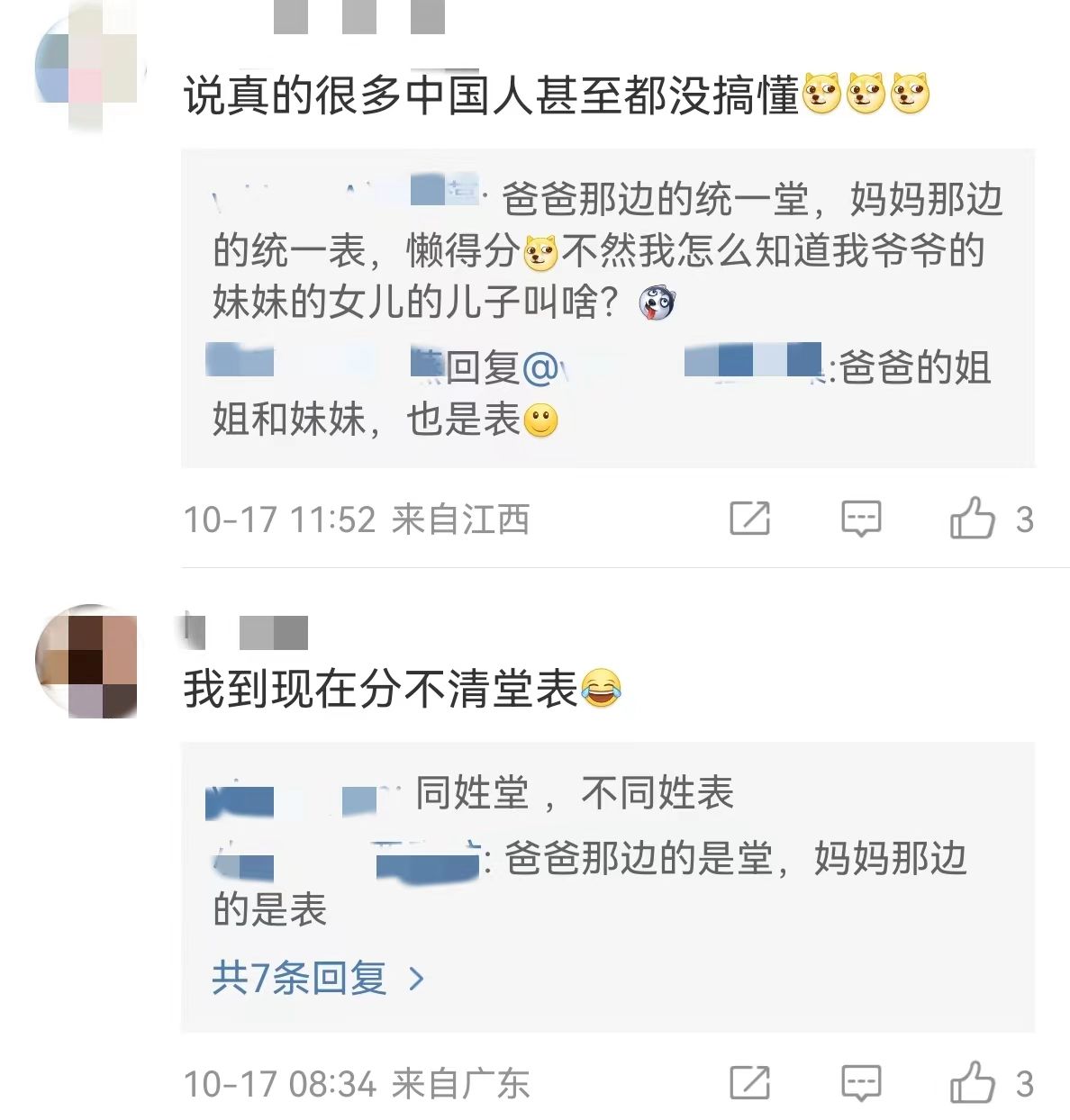Like the comment posted from 江西
Screen dimensions: 1070x1120
[x=973, y=519]
